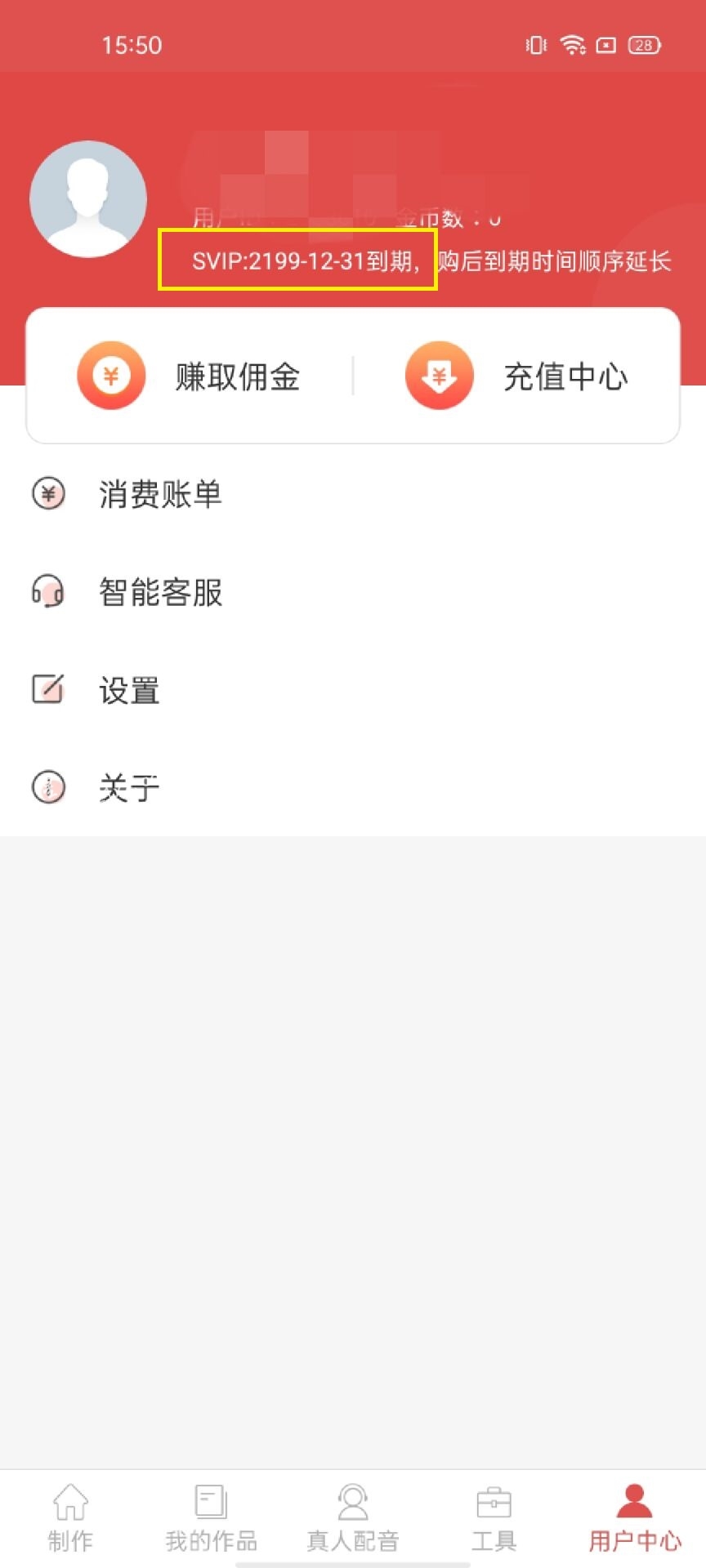Switch to the 真人配音 tab
706x1568 pixels.
click(x=353, y=1518)
